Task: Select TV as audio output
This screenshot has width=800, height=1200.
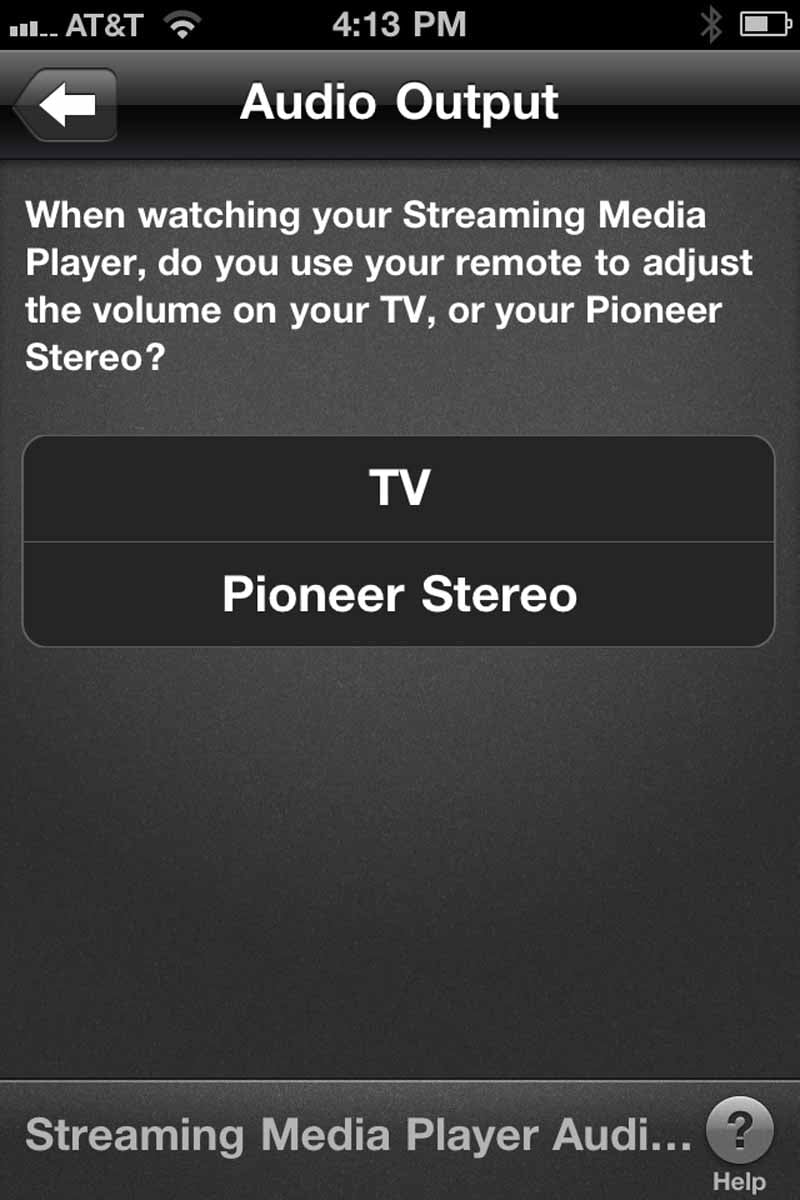Action: pos(398,489)
